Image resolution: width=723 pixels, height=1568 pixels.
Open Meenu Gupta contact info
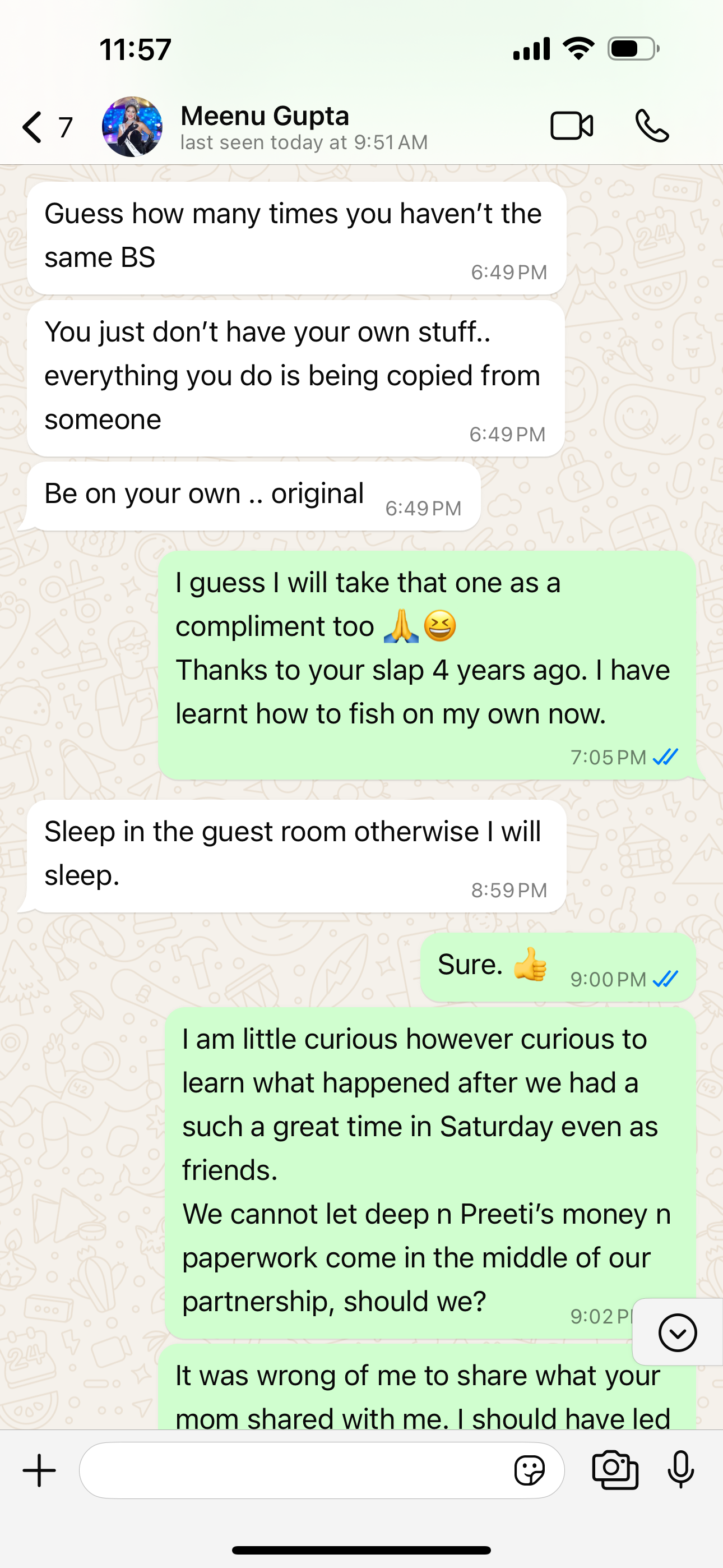304,127
